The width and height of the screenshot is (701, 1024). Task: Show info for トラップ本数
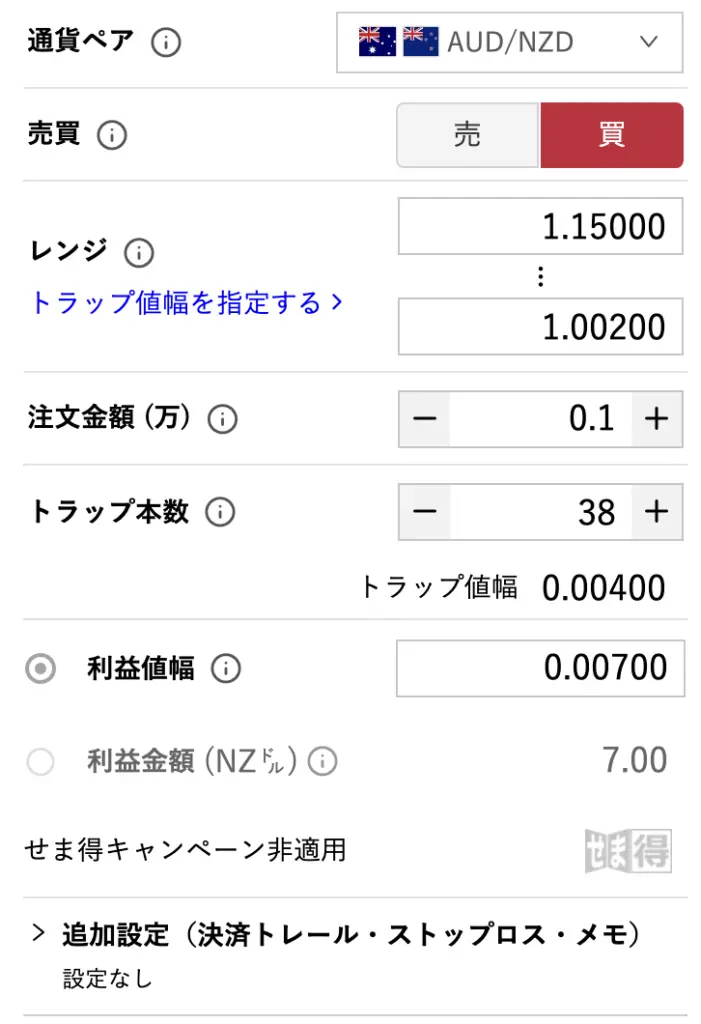[220, 512]
